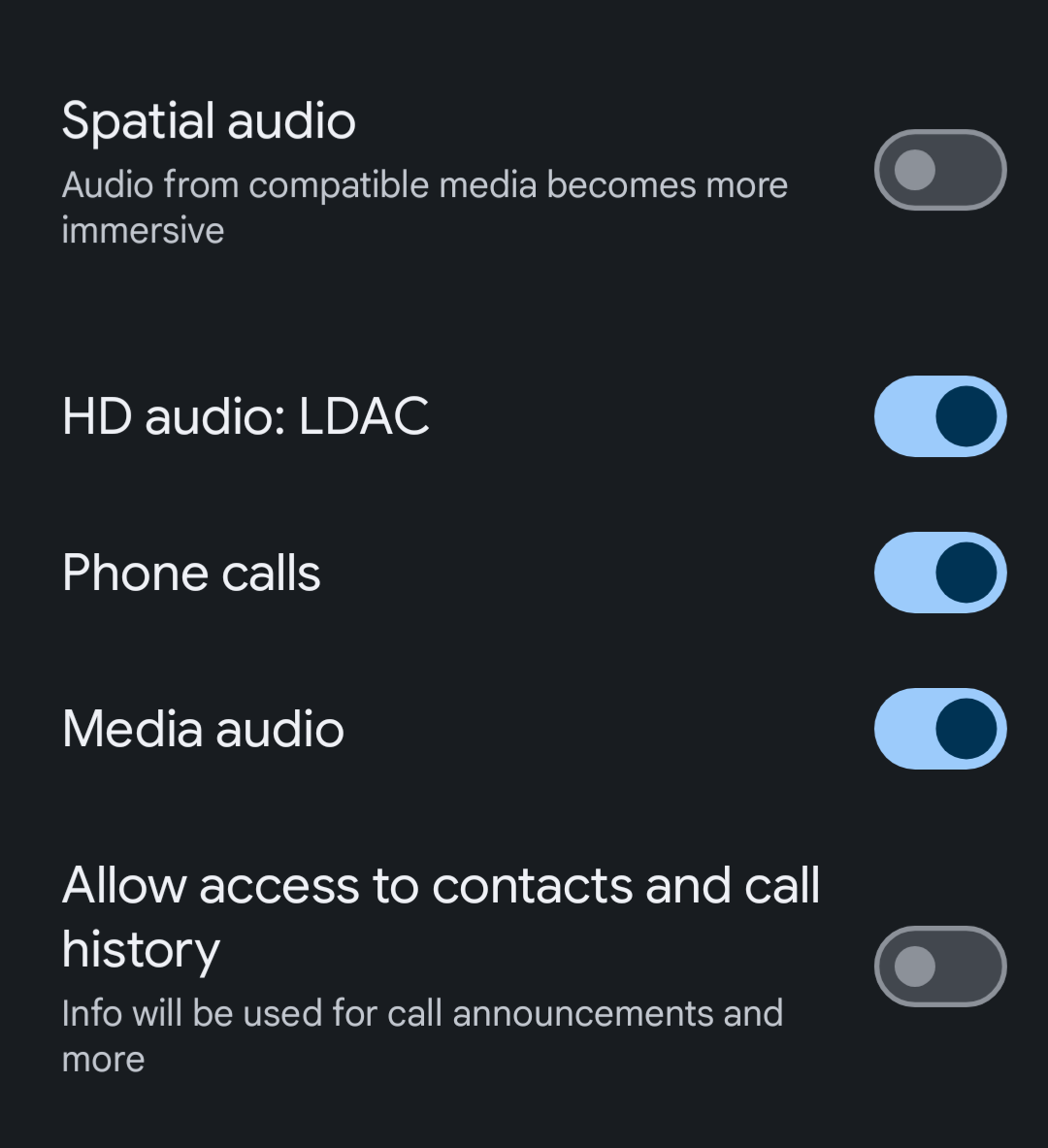The image size is (1048, 1148).
Task: Click the Allow access to contacts row
Action: click(442, 917)
